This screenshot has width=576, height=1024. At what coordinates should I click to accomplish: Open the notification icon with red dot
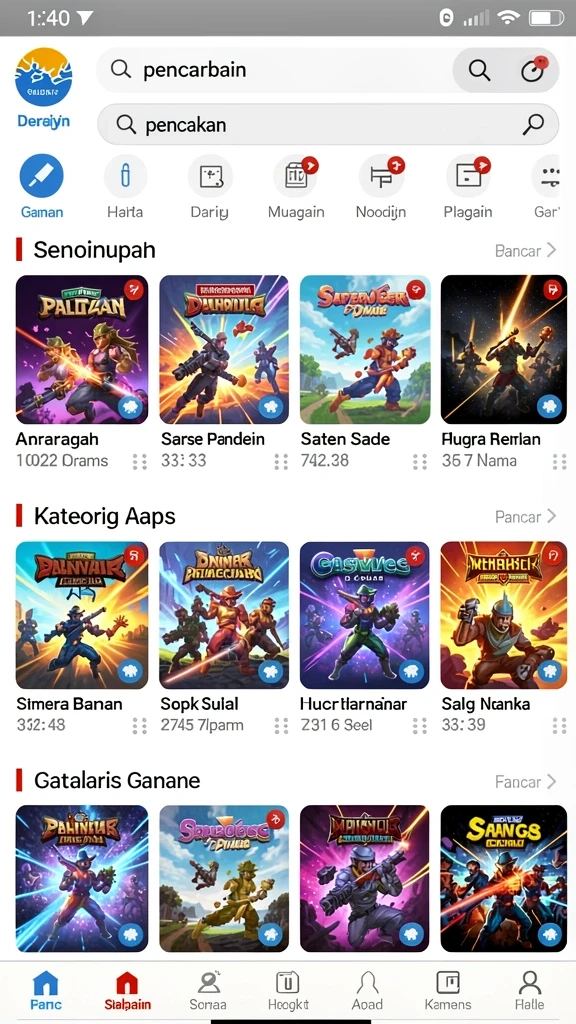pos(534,70)
